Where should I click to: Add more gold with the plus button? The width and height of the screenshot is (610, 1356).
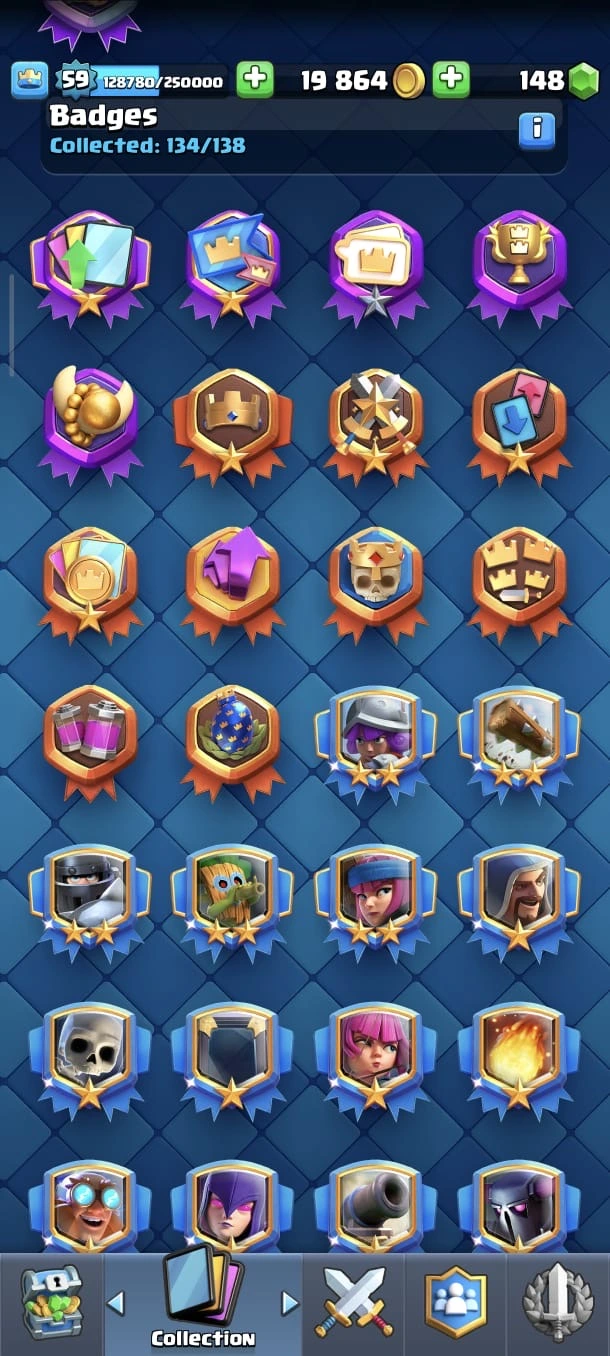451,80
